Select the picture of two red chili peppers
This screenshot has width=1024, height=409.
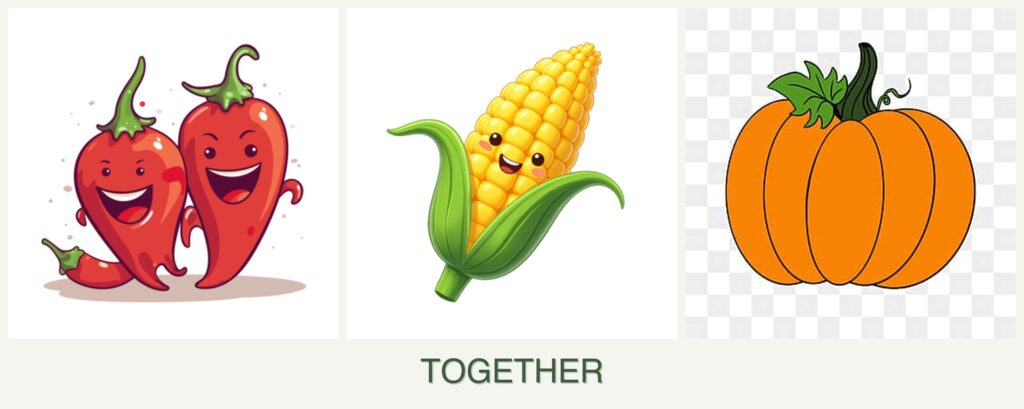tap(173, 173)
